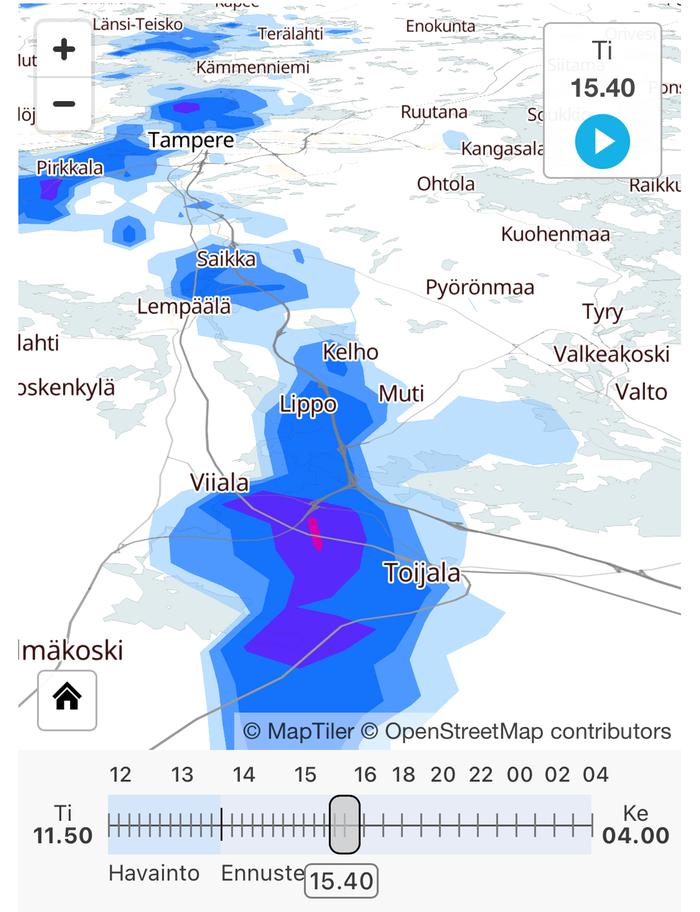
Task: Zoom in on the map
Action: click(x=64, y=50)
